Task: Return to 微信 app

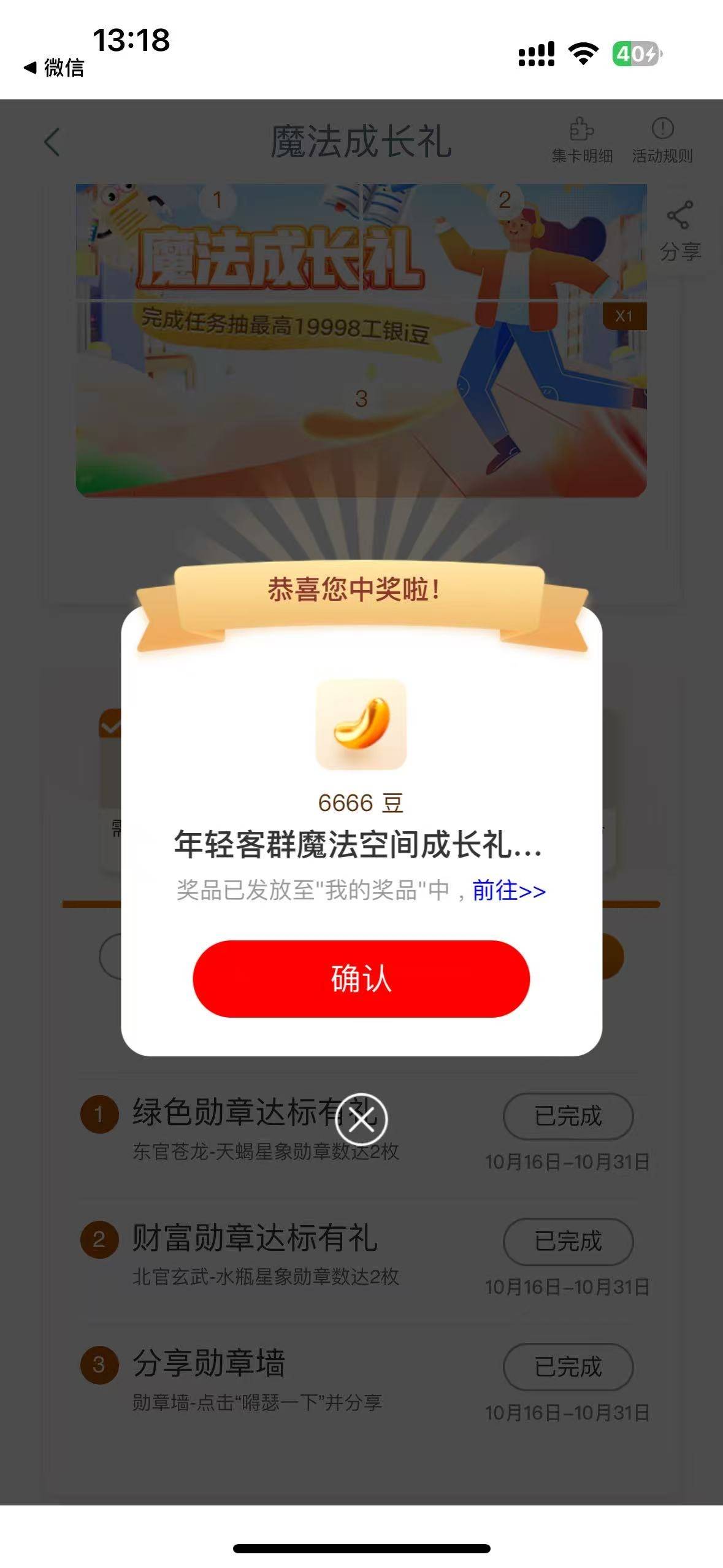Action: (54, 67)
